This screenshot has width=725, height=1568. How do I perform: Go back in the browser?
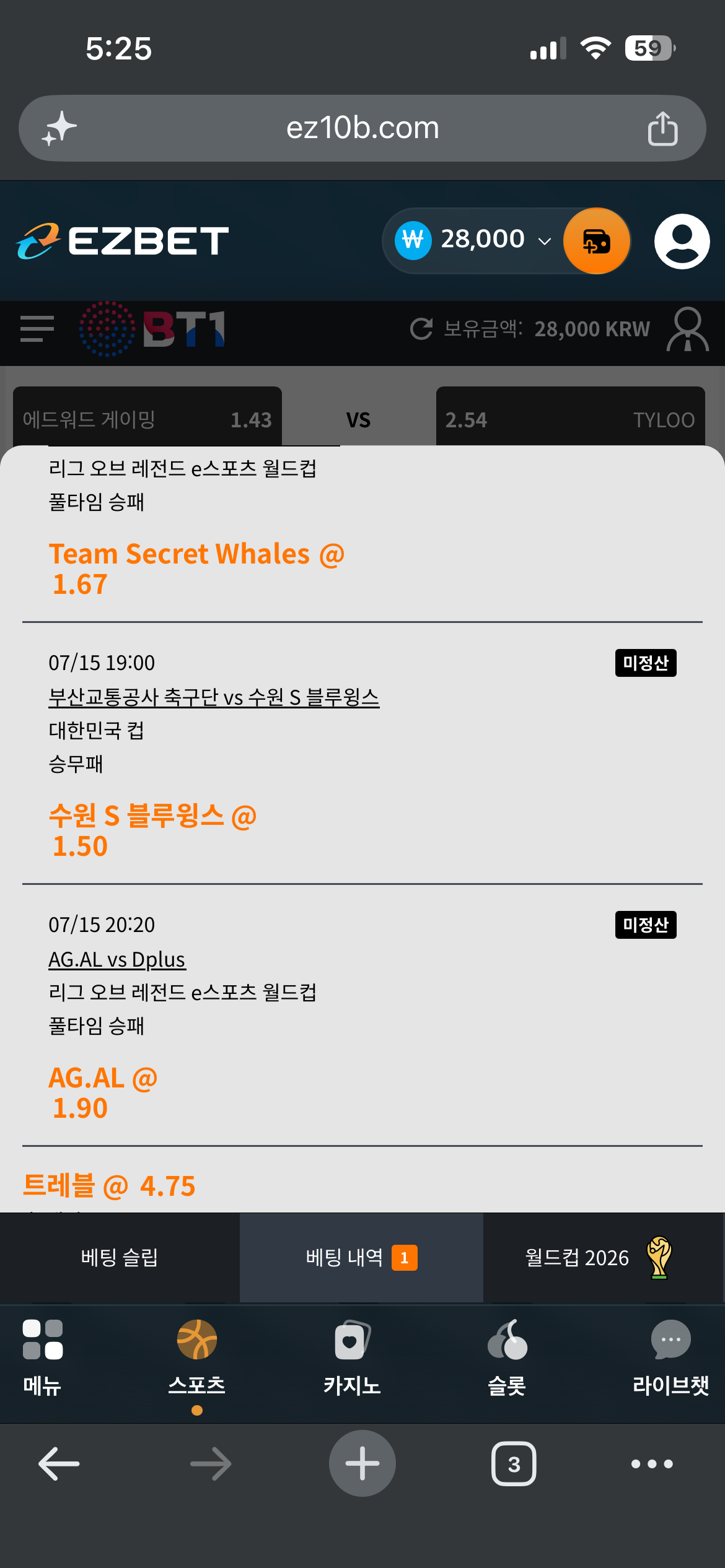point(59,1464)
